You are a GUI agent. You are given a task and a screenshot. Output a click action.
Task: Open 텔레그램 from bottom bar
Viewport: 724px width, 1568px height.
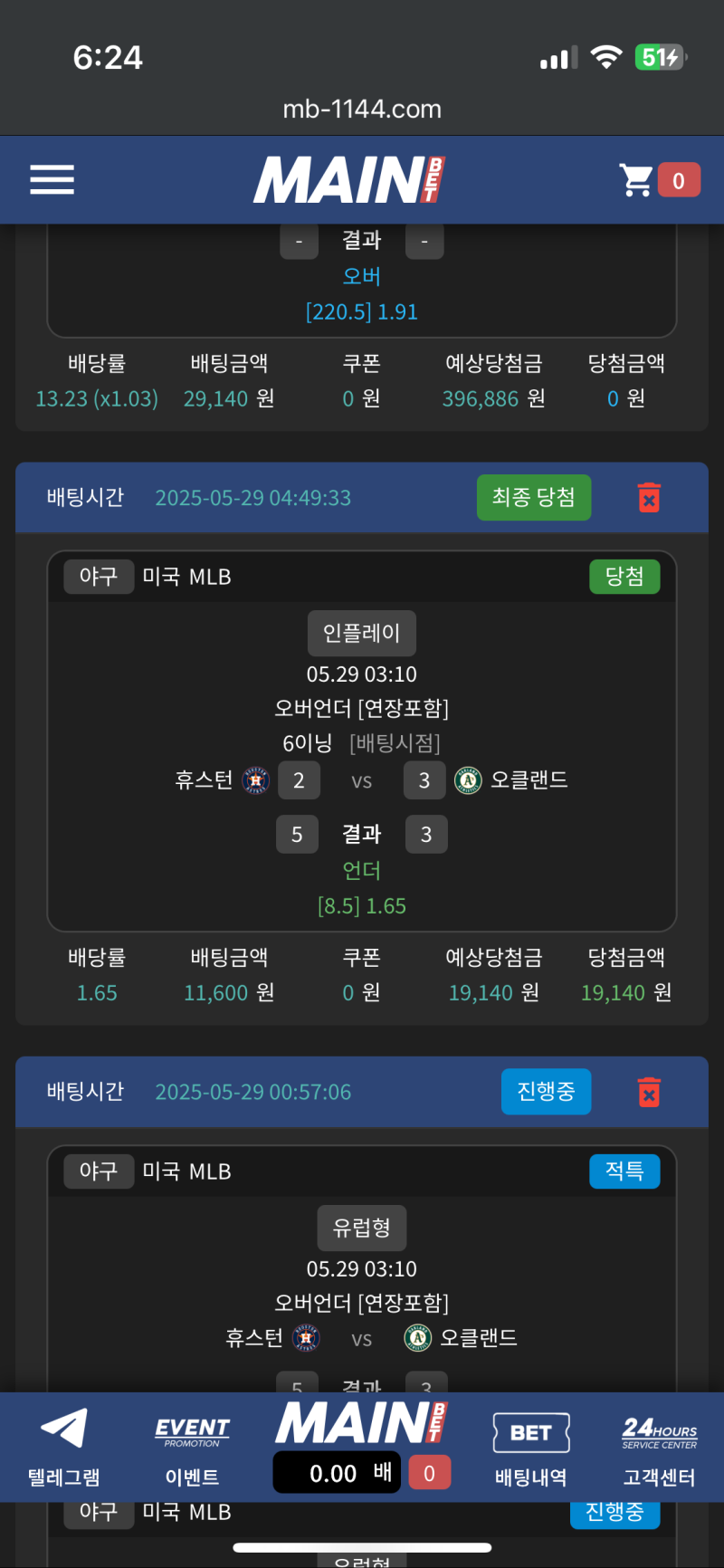click(x=63, y=1447)
